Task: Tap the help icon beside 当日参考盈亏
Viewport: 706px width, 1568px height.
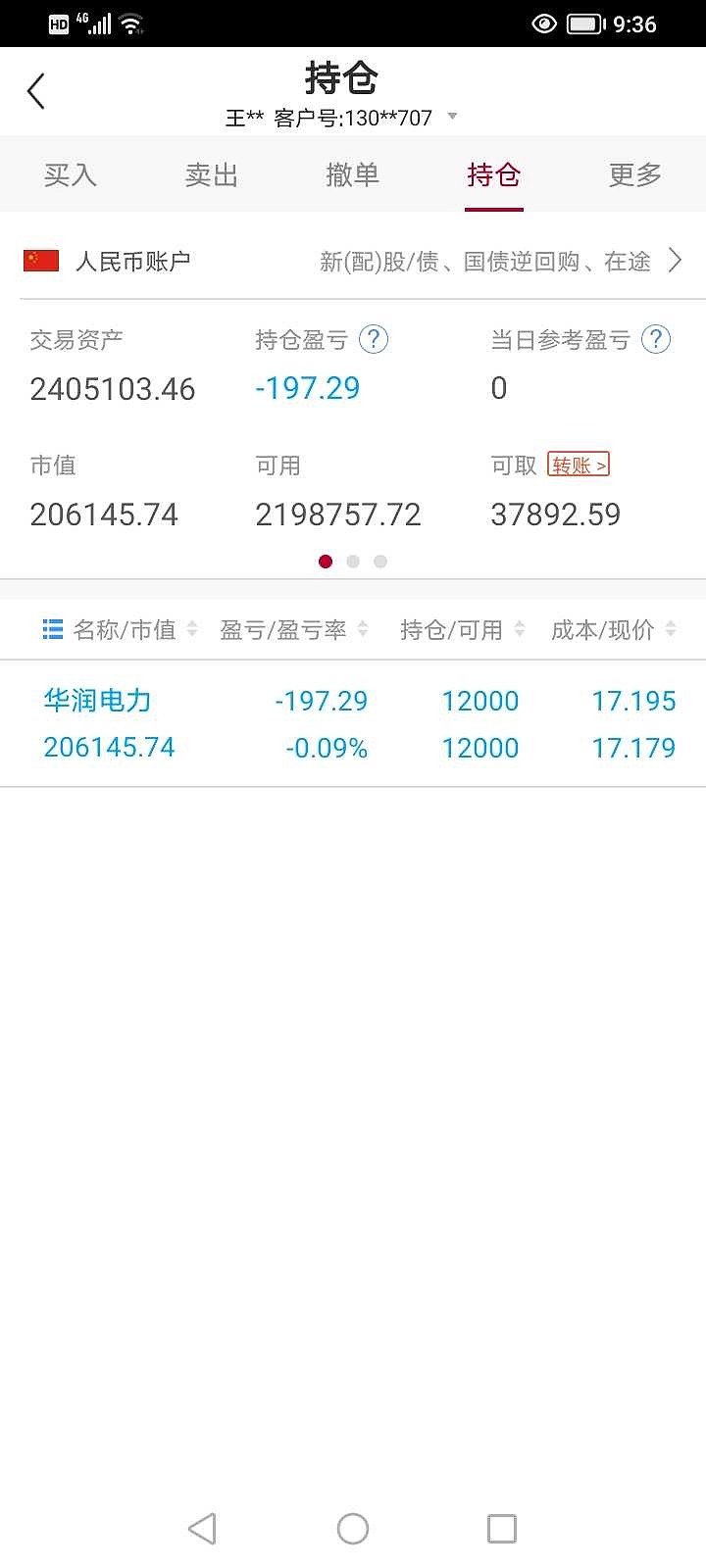Action: point(656,339)
